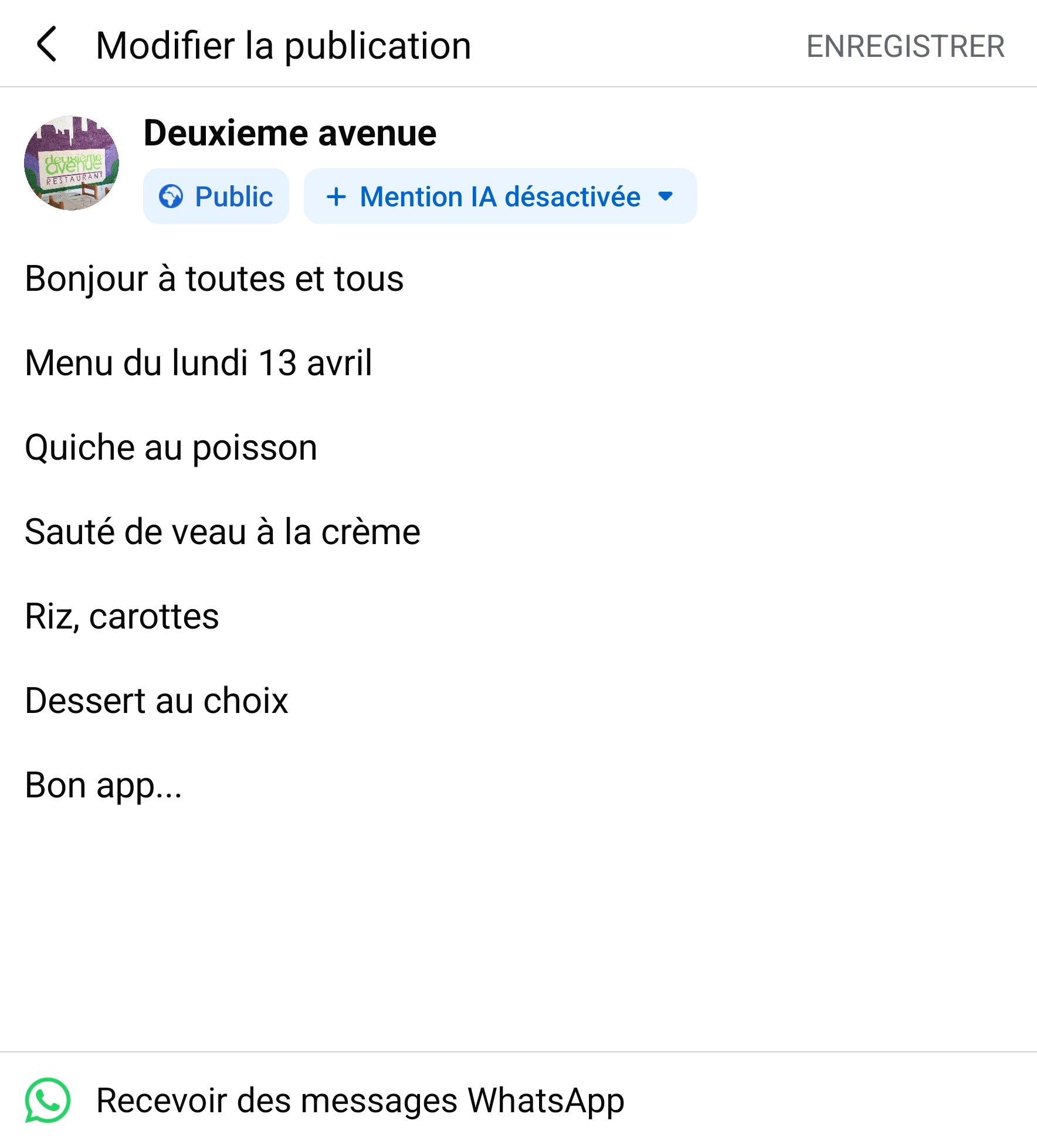The image size is (1037, 1148).
Task: Expand the Mention IA désactivée dropdown
Action: pyautogui.click(x=500, y=196)
